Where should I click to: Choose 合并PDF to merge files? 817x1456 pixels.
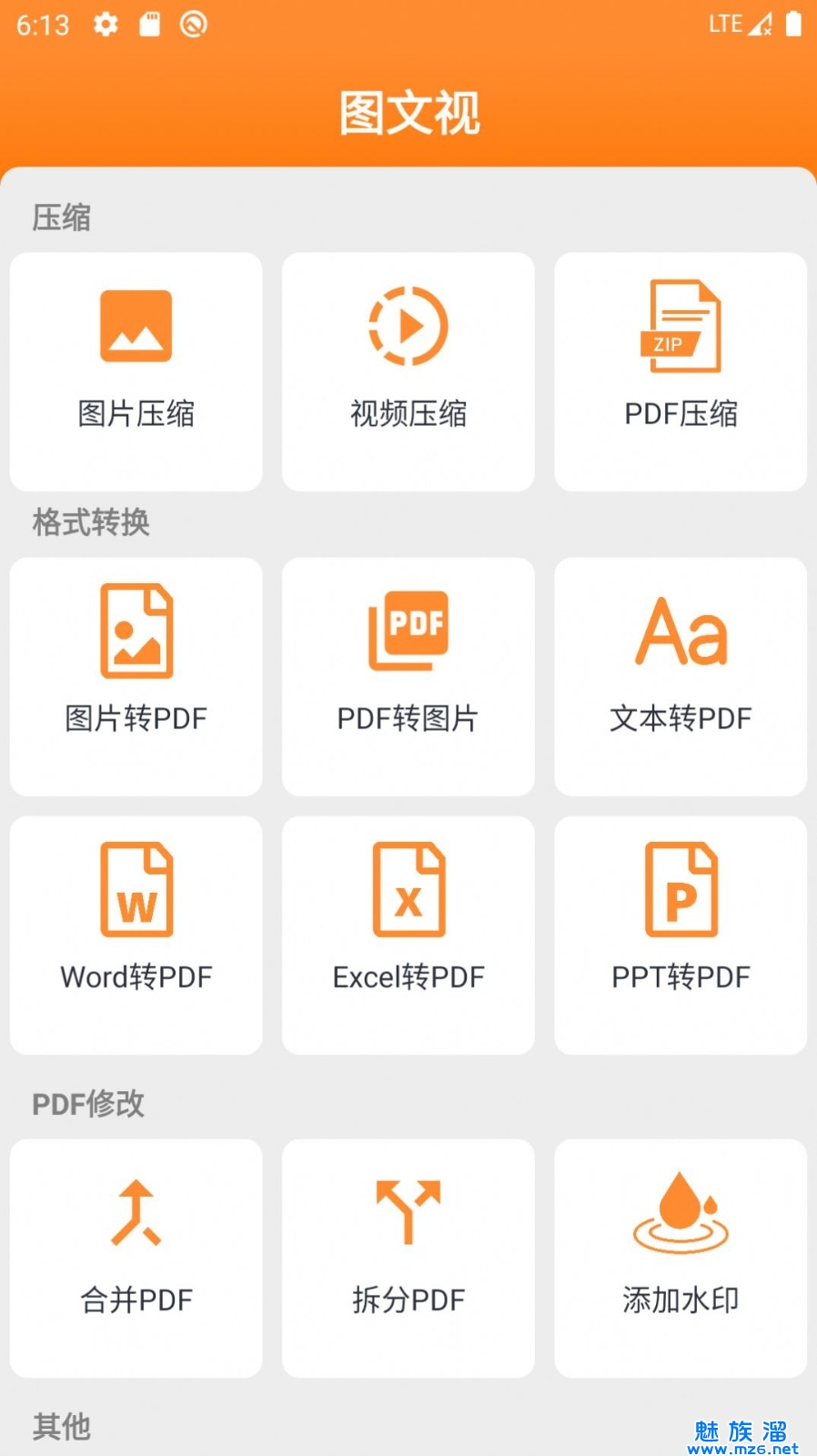coord(136,1258)
